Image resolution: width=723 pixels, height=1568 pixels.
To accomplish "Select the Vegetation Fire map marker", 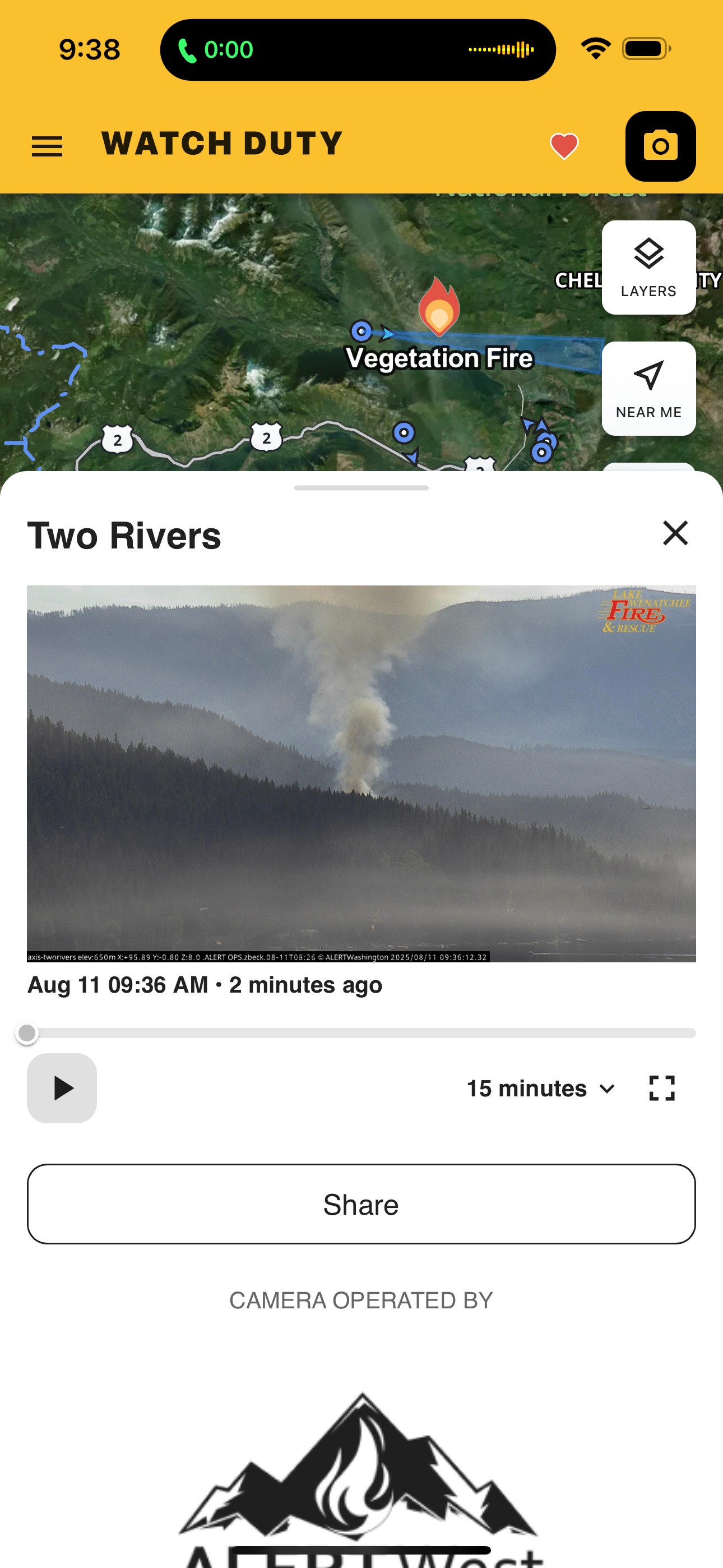I will 439,308.
